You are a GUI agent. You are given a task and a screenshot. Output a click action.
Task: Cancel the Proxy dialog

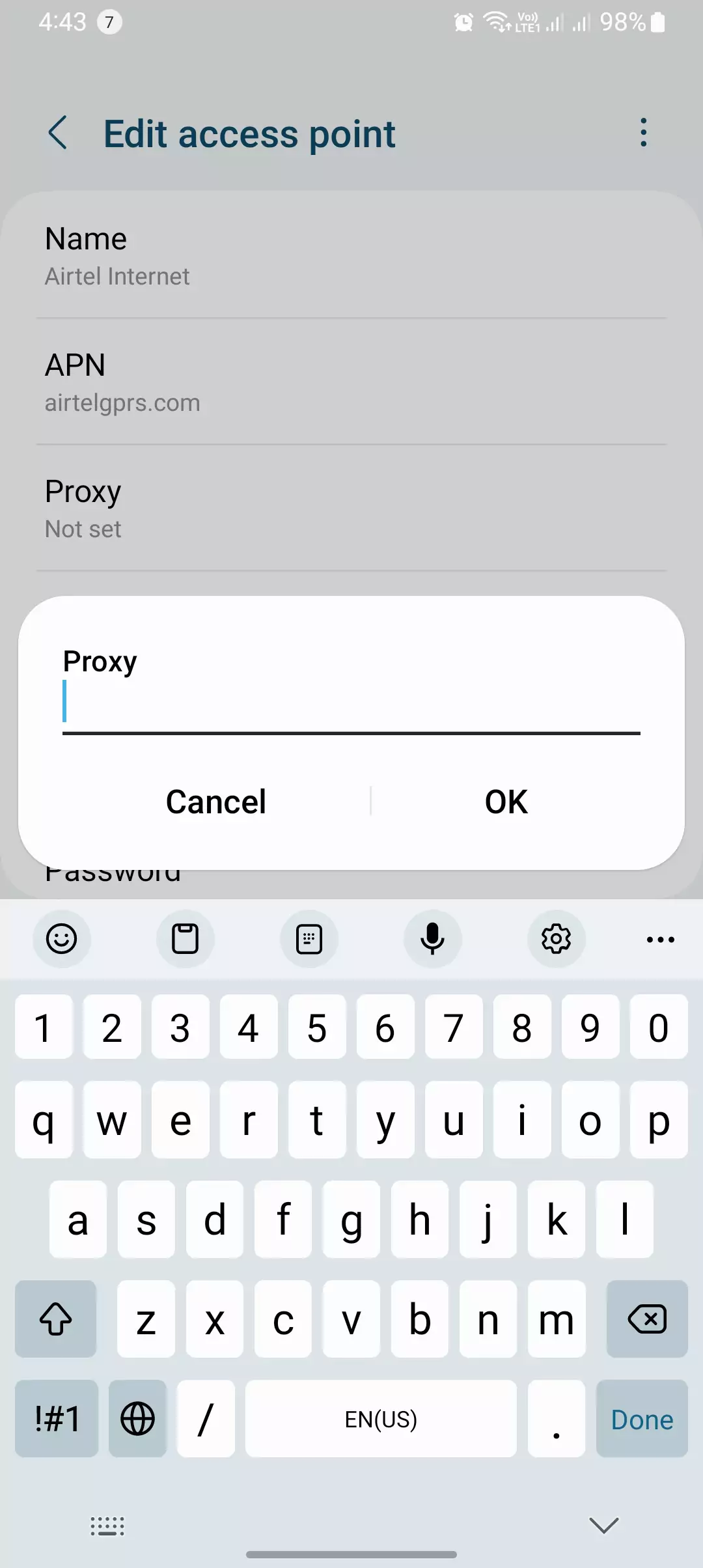click(x=216, y=802)
